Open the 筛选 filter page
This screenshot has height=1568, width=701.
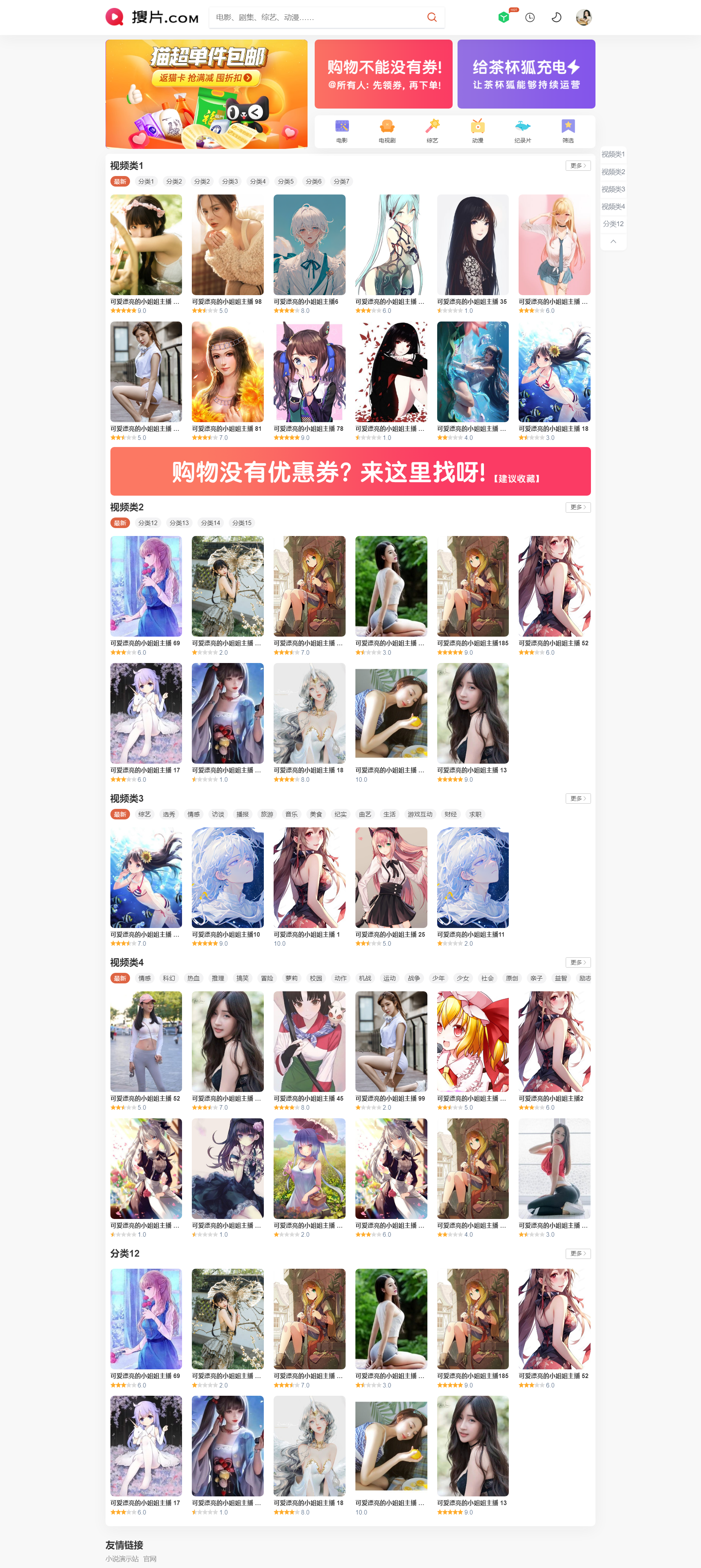(x=568, y=130)
